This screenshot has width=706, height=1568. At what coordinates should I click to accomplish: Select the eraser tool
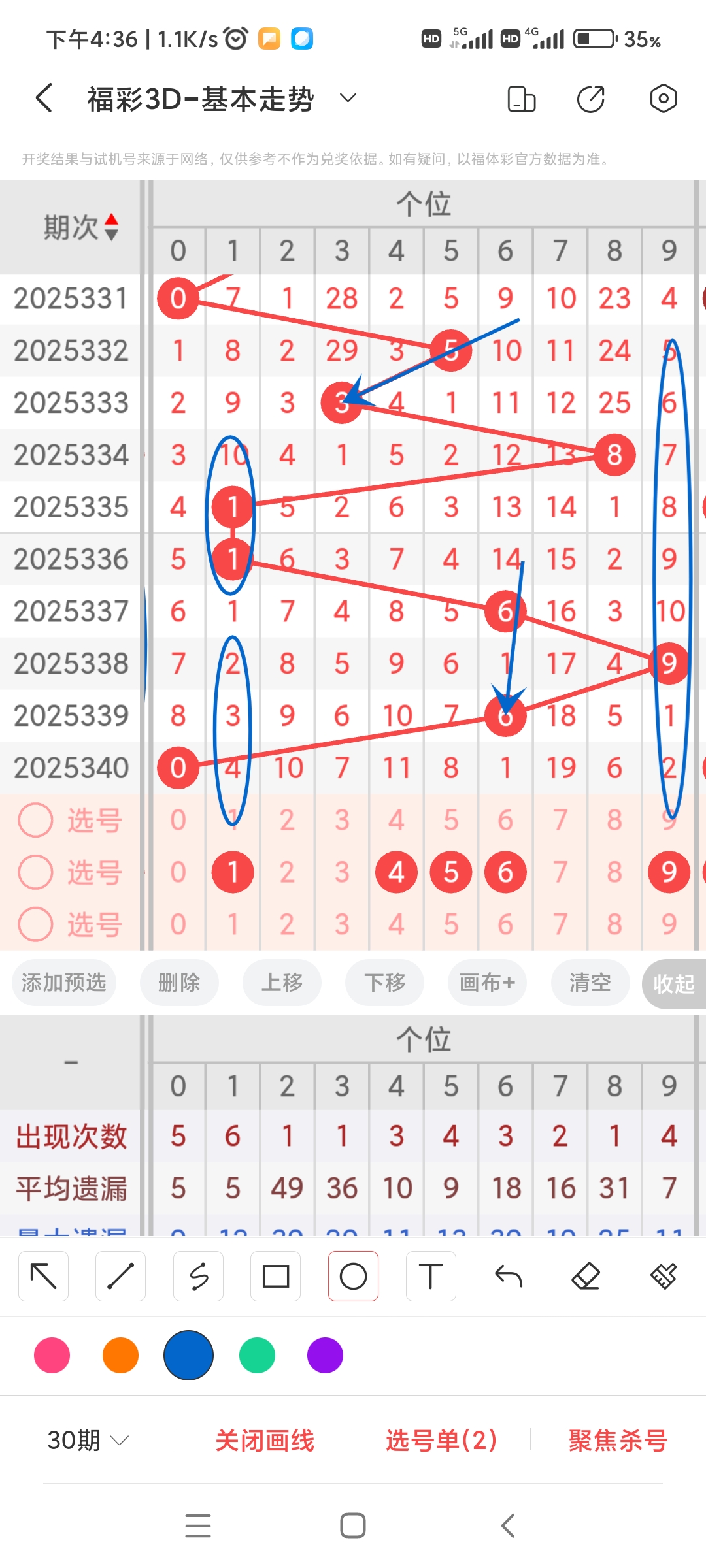point(586,1275)
